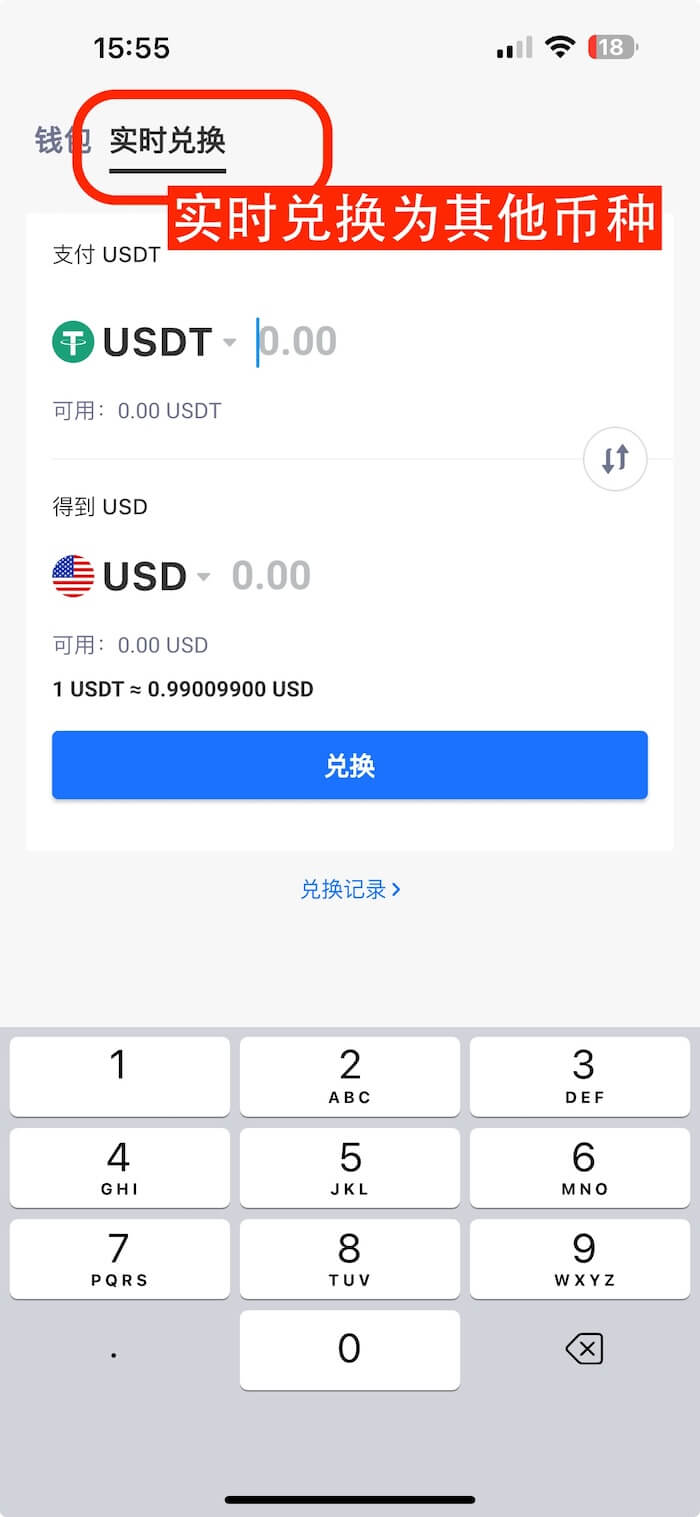Tap the blue 兑换 button

[x=350, y=765]
